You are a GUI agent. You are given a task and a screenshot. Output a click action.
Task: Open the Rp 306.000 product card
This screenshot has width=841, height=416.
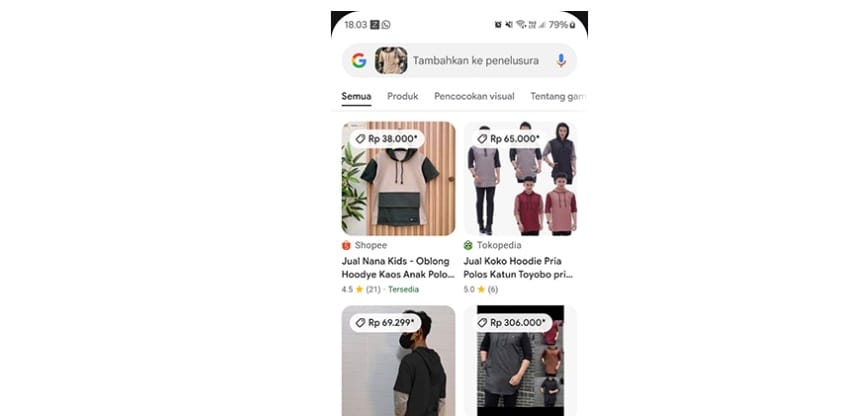(x=520, y=362)
